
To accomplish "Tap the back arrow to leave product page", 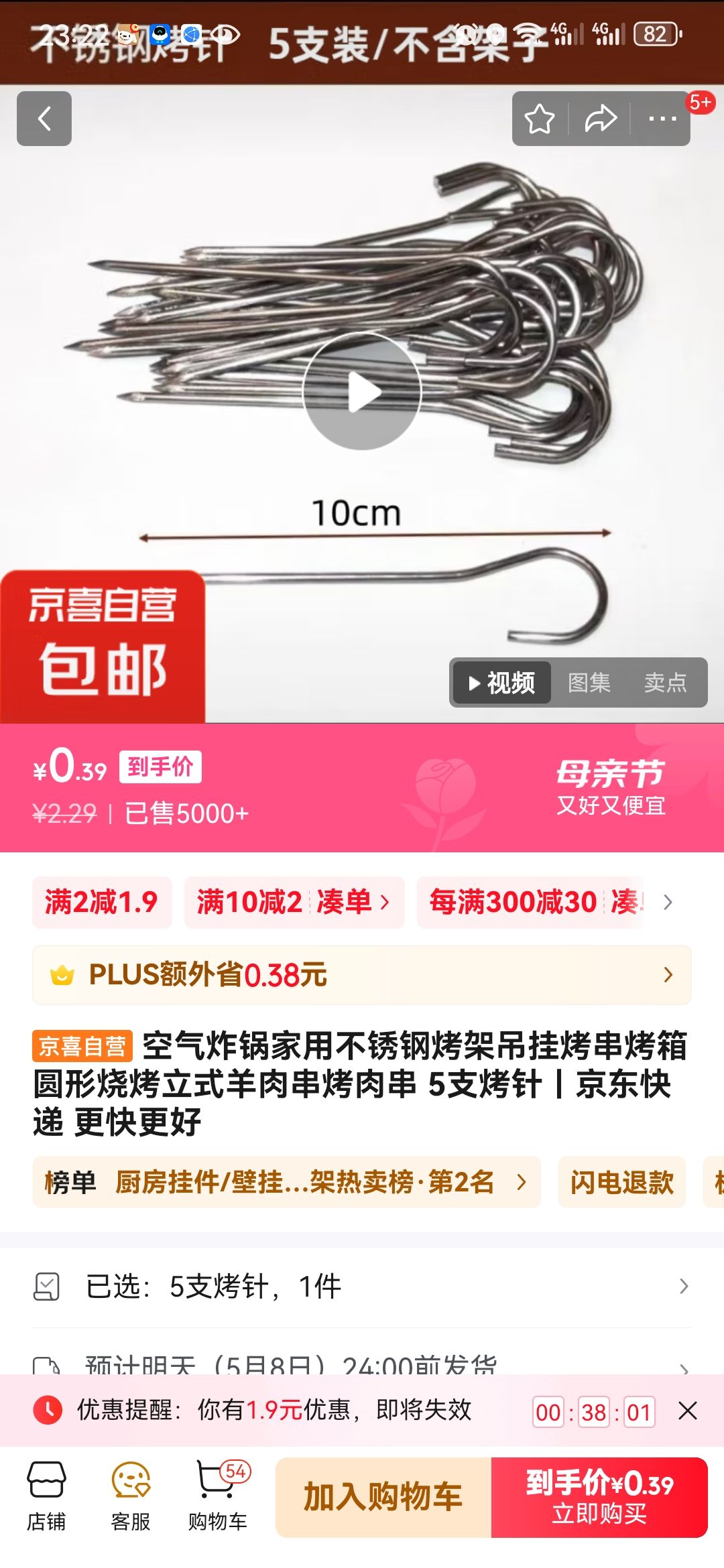I will point(44,119).
